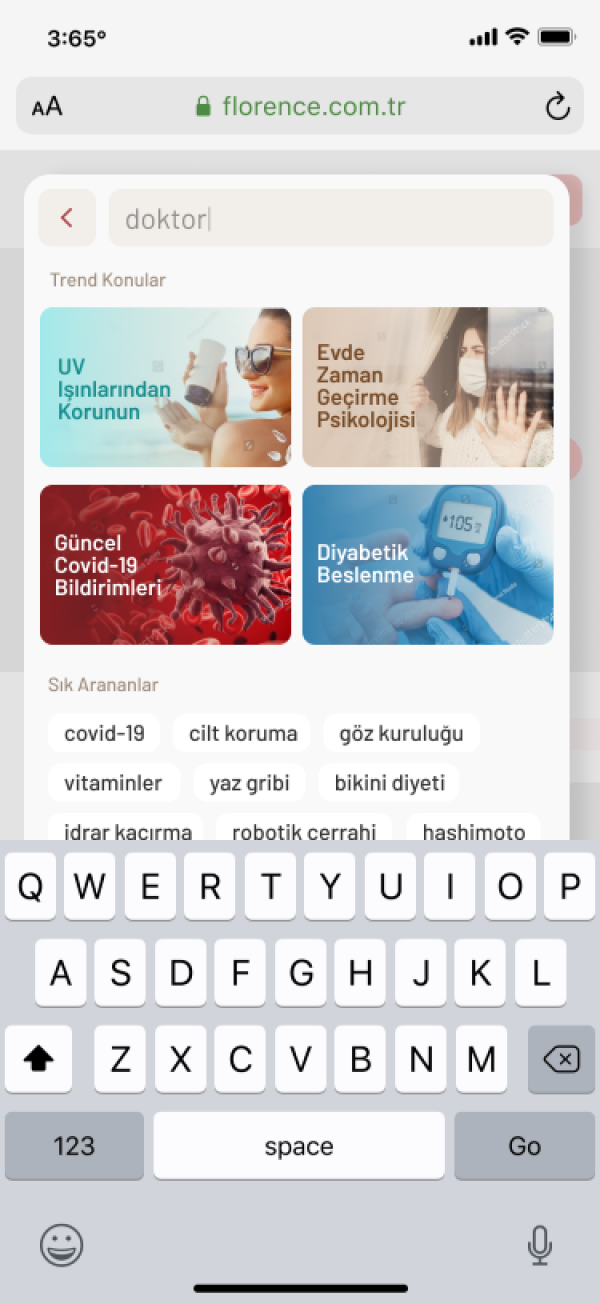Open the AA reader options
The image size is (600, 1304).
47,107
